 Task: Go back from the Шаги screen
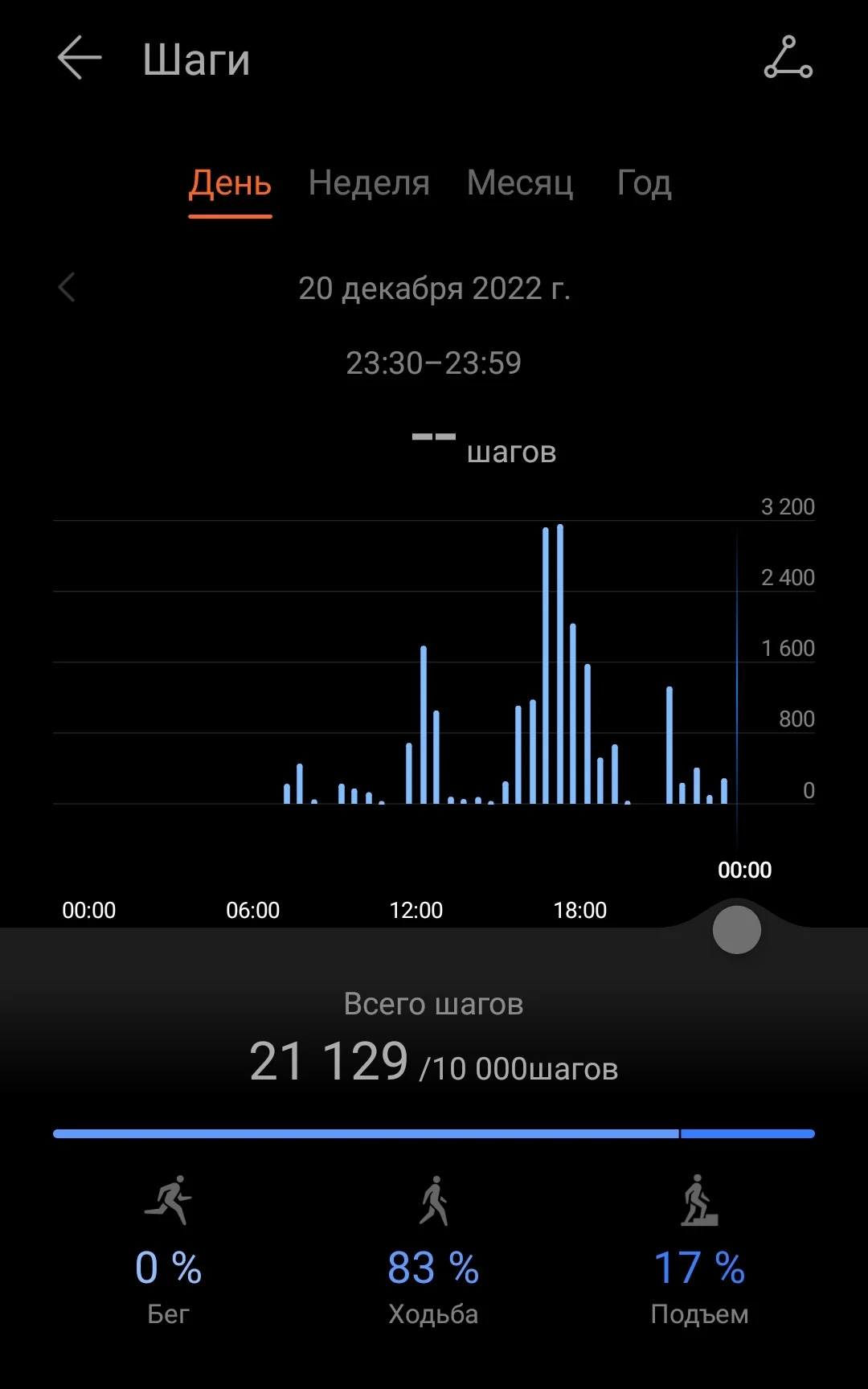80,58
